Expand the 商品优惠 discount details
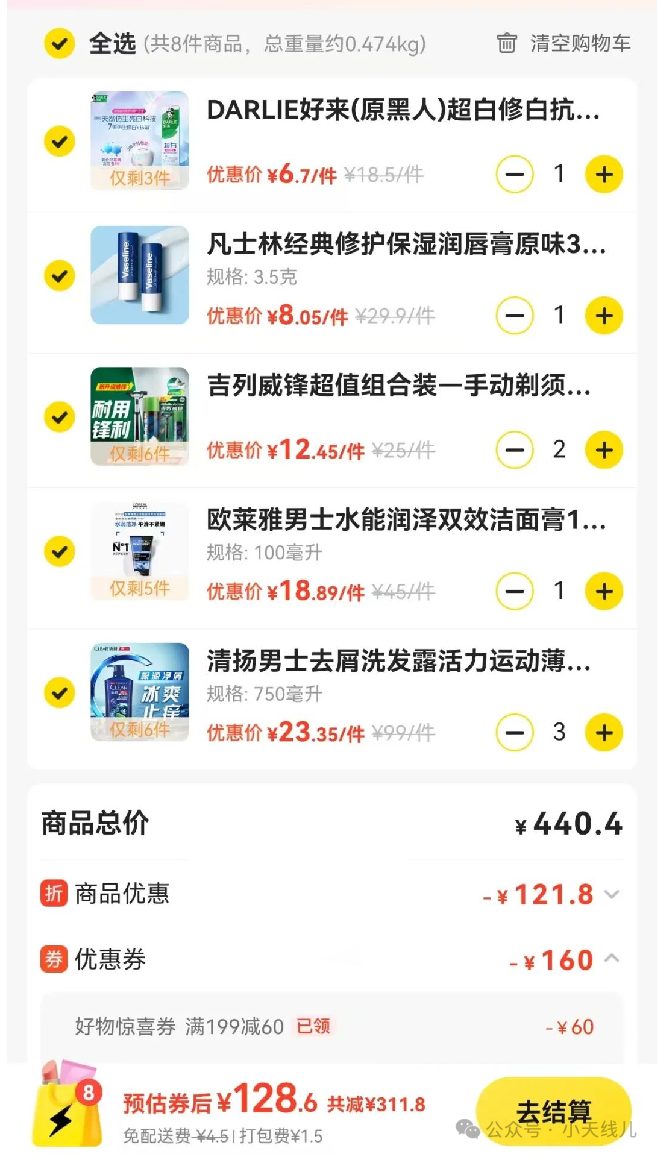Screen dimensions: 658x1156 click(612, 894)
